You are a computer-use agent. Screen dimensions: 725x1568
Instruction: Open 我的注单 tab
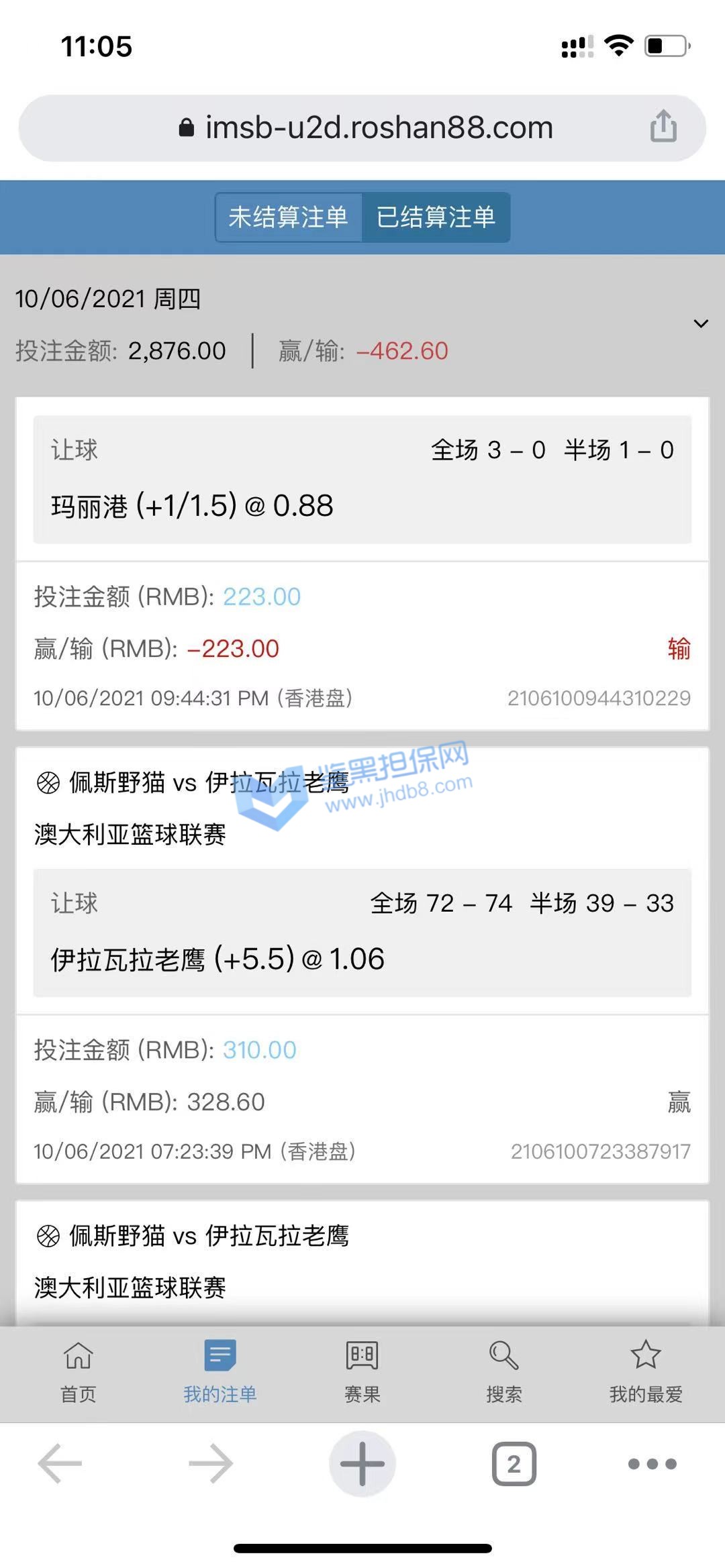coord(220,1372)
